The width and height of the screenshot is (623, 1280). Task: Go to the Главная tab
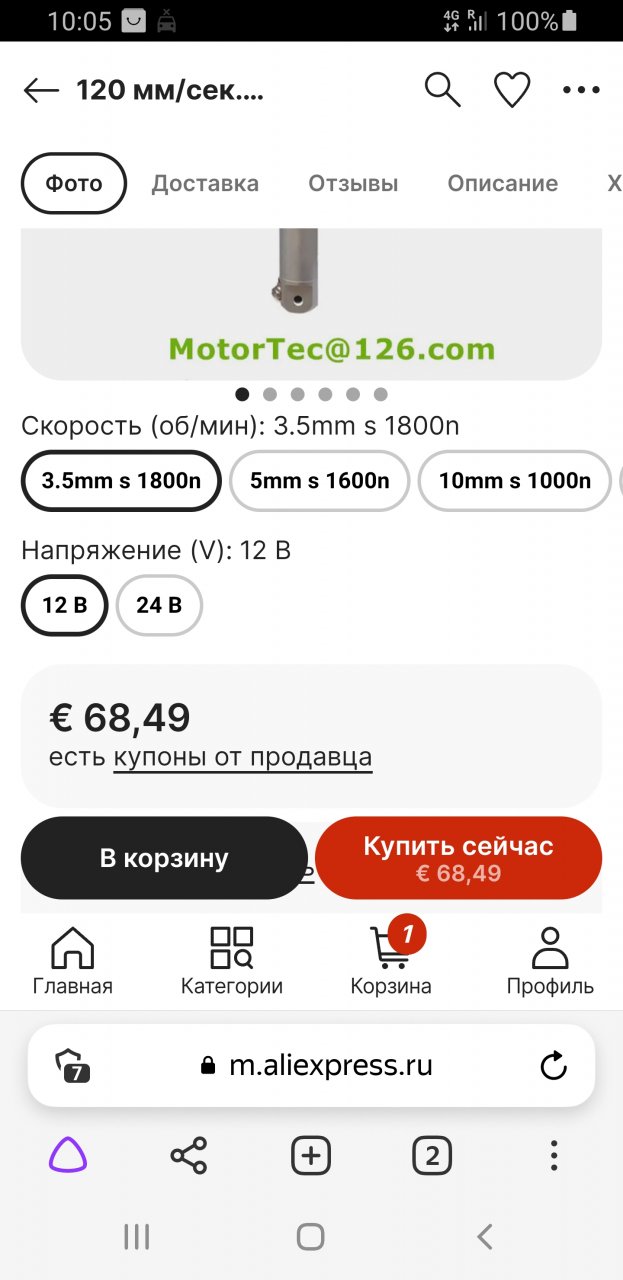[72, 961]
